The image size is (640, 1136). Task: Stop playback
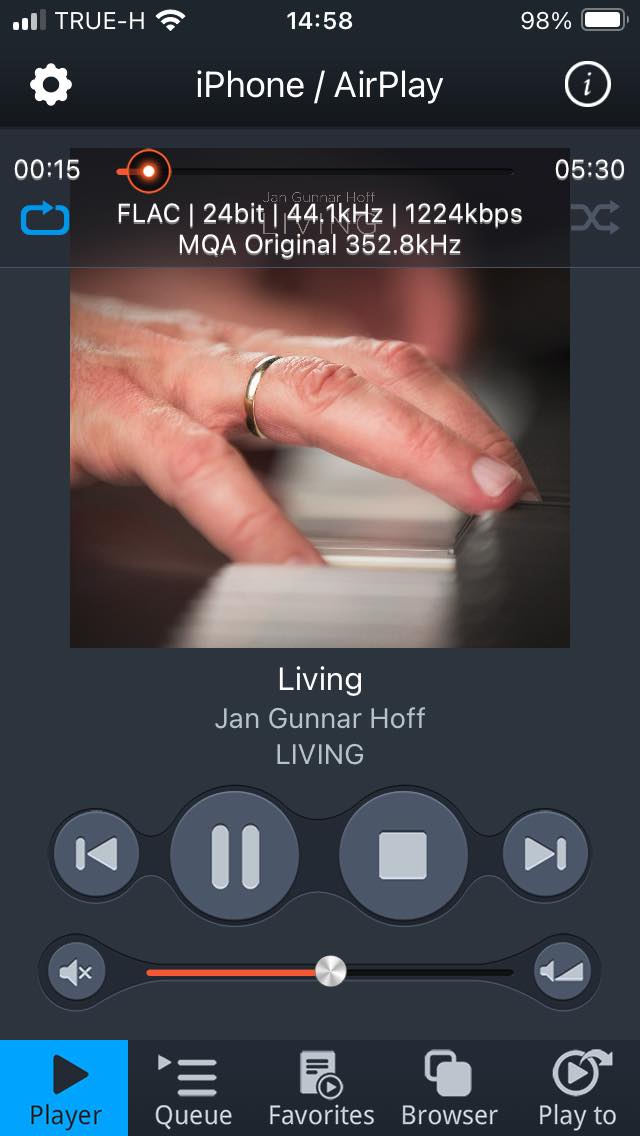tap(403, 854)
